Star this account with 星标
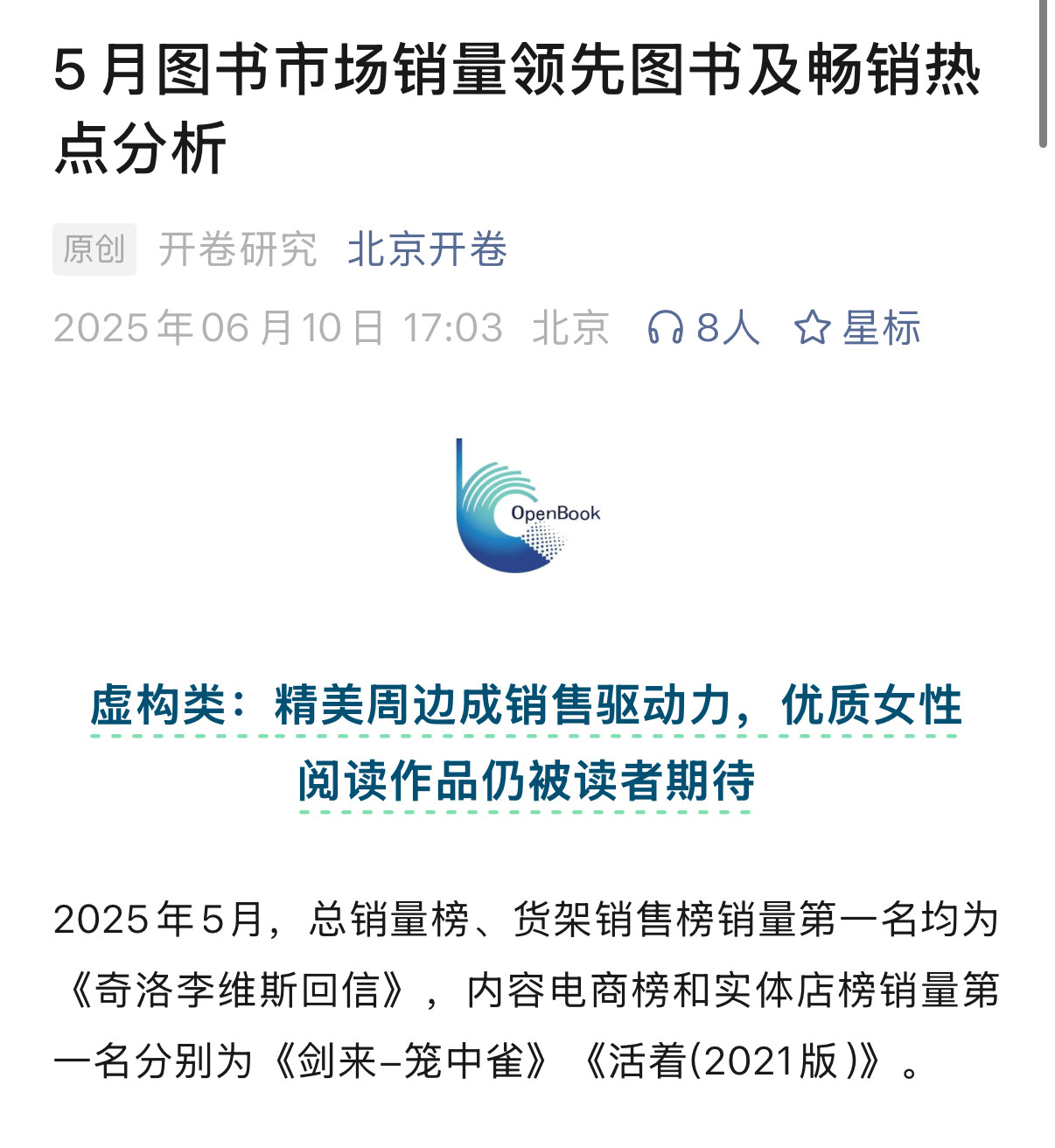 point(857,328)
